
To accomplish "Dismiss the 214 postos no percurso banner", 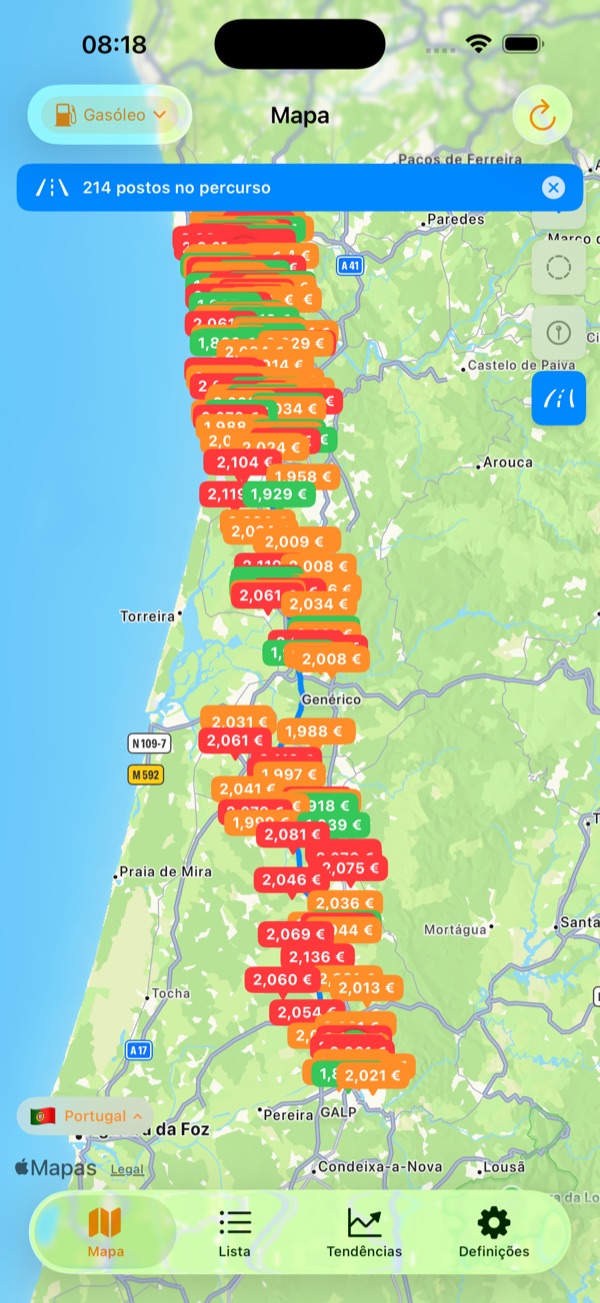I will (x=553, y=187).
